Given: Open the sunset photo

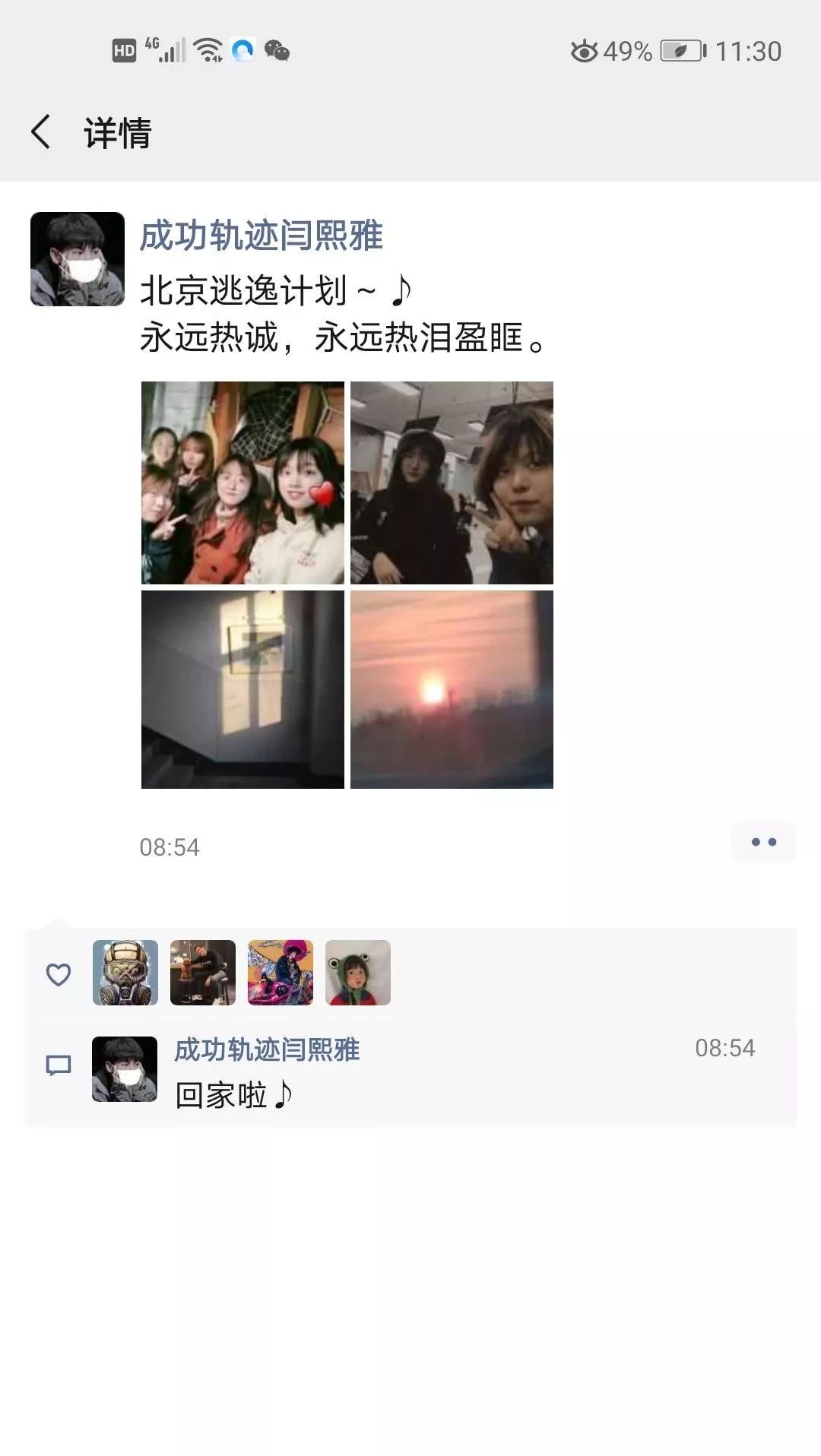Looking at the screenshot, I should pos(452,689).
